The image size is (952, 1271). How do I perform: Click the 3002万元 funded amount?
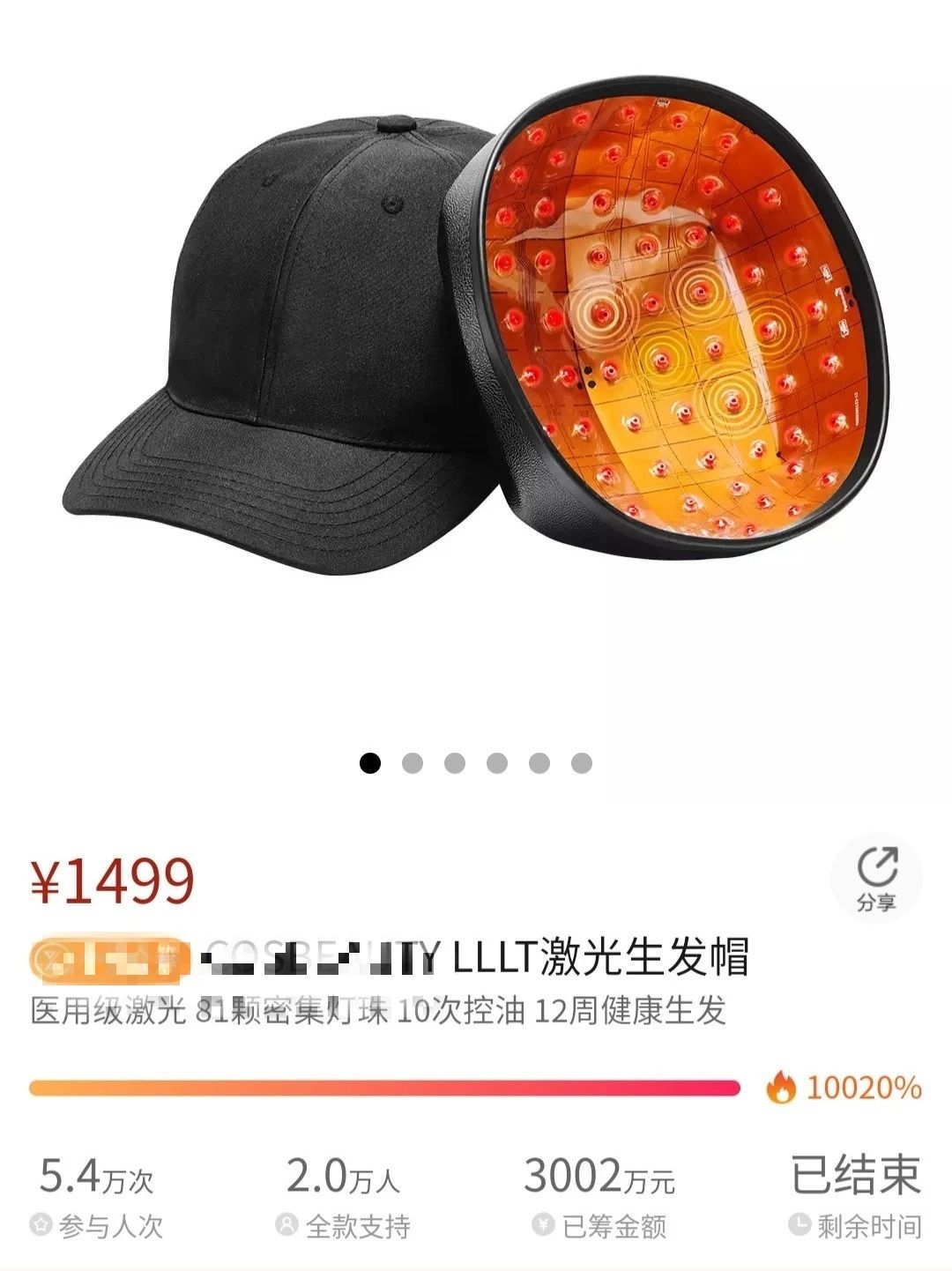tap(599, 1175)
